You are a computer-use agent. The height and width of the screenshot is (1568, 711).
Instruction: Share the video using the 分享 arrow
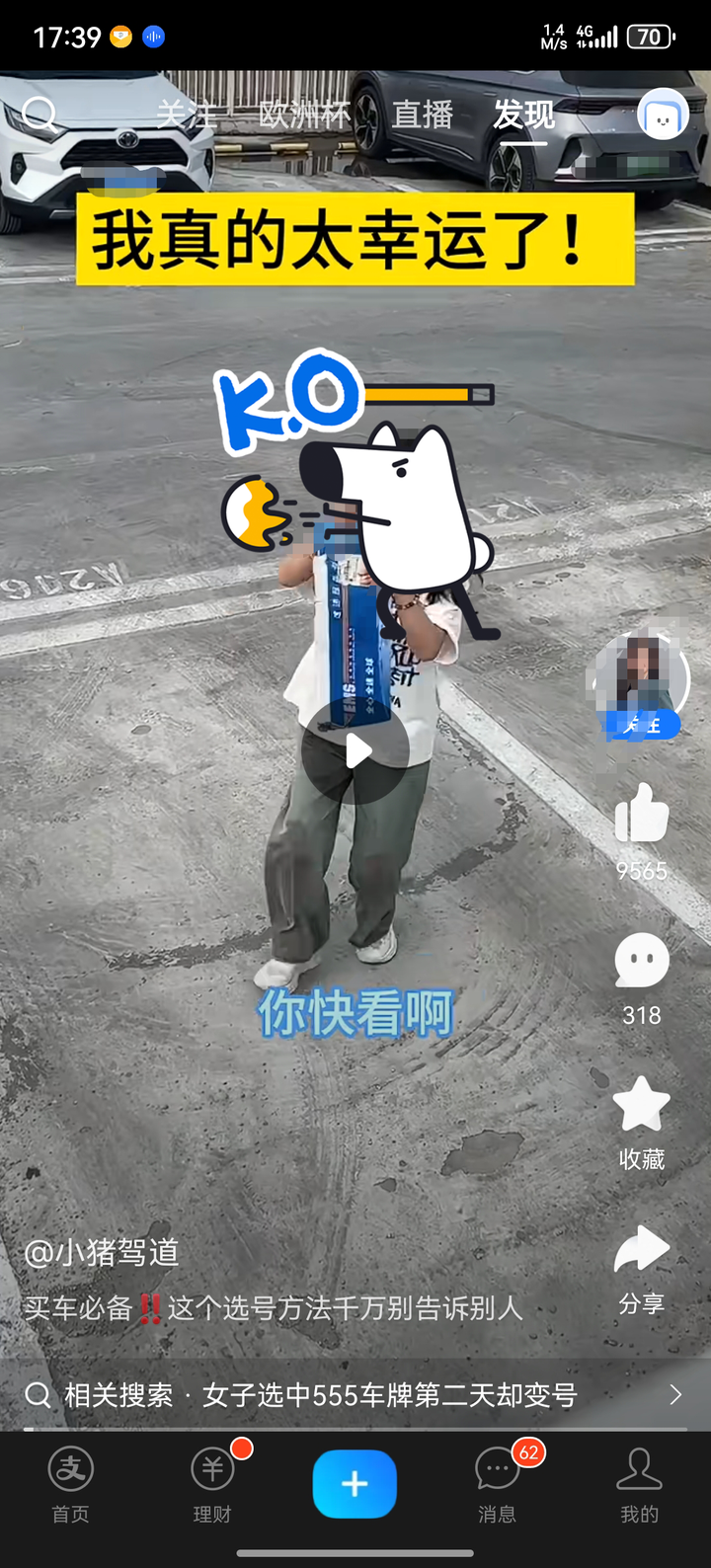tap(640, 1249)
